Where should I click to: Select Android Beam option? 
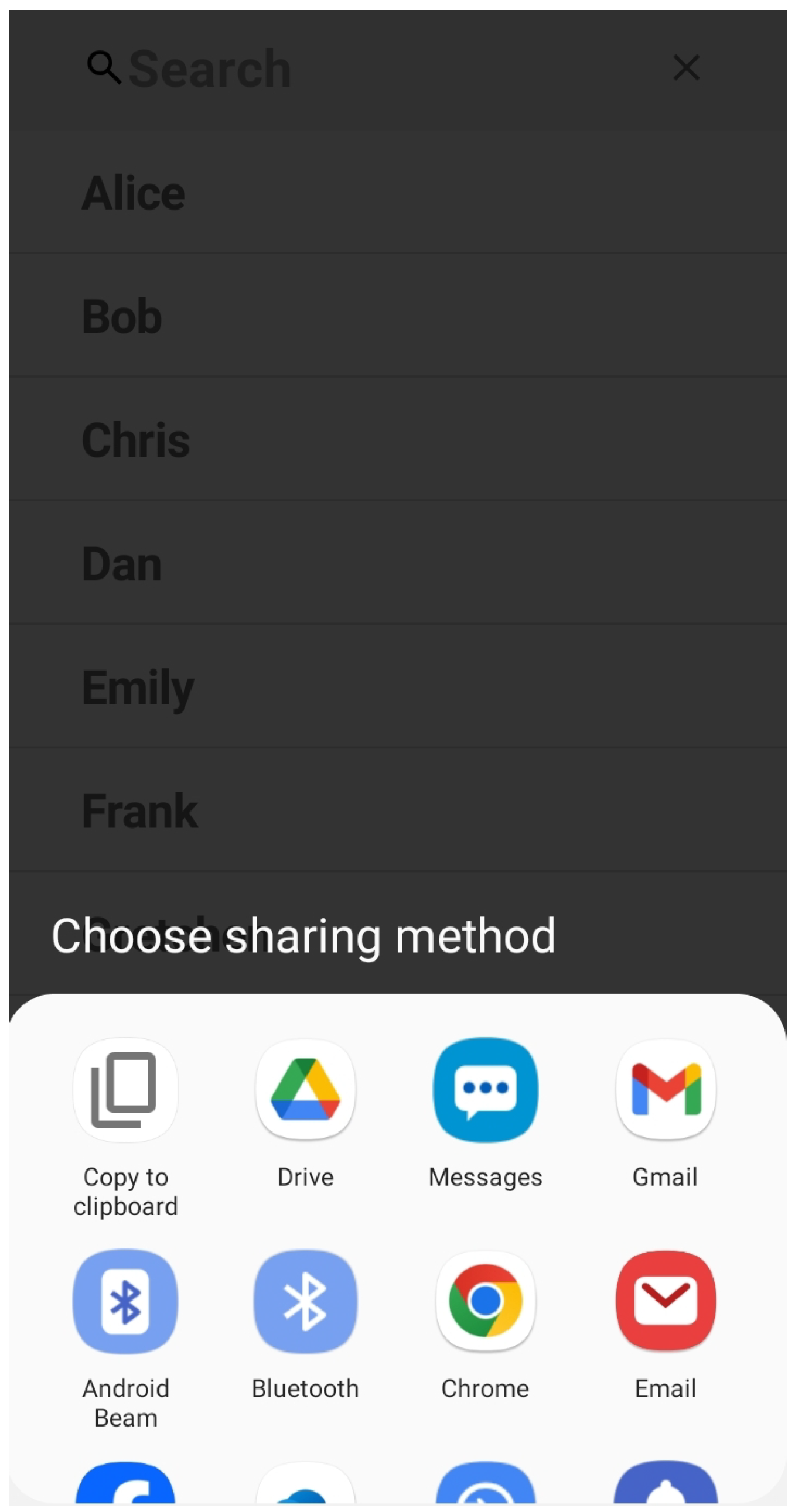coord(125,1301)
